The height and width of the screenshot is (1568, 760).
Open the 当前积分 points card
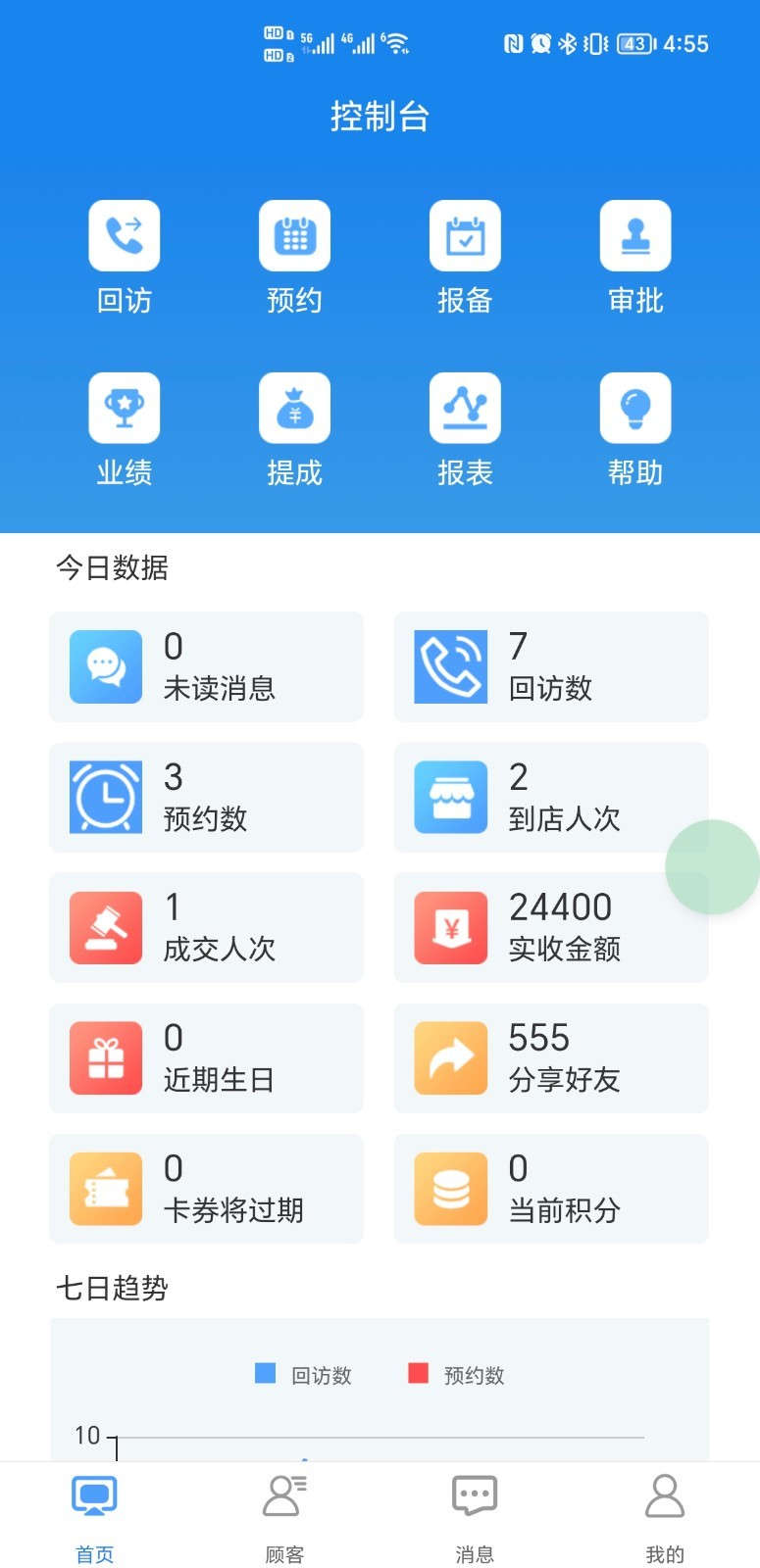pyautogui.click(x=549, y=1189)
